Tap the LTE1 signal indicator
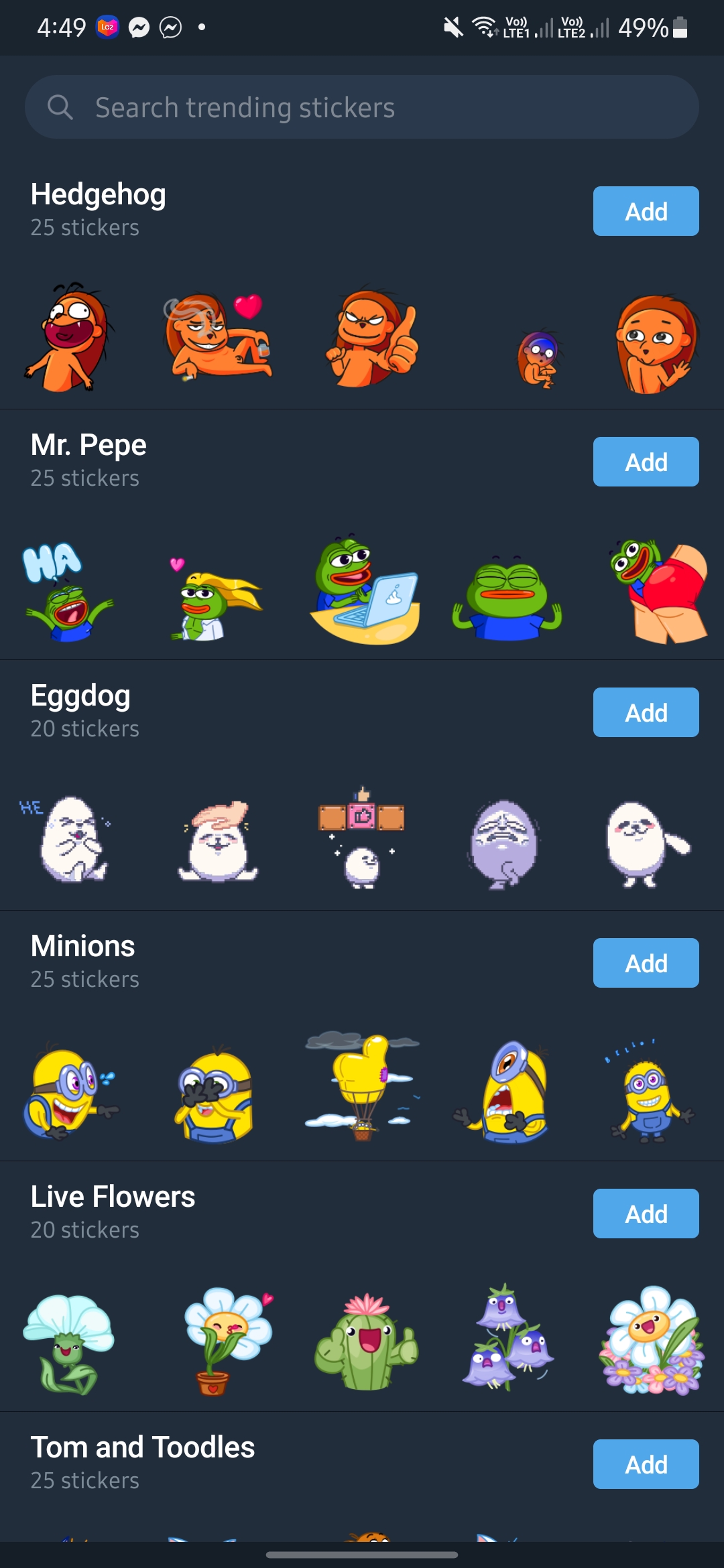This screenshot has width=724, height=1568. 530,27
